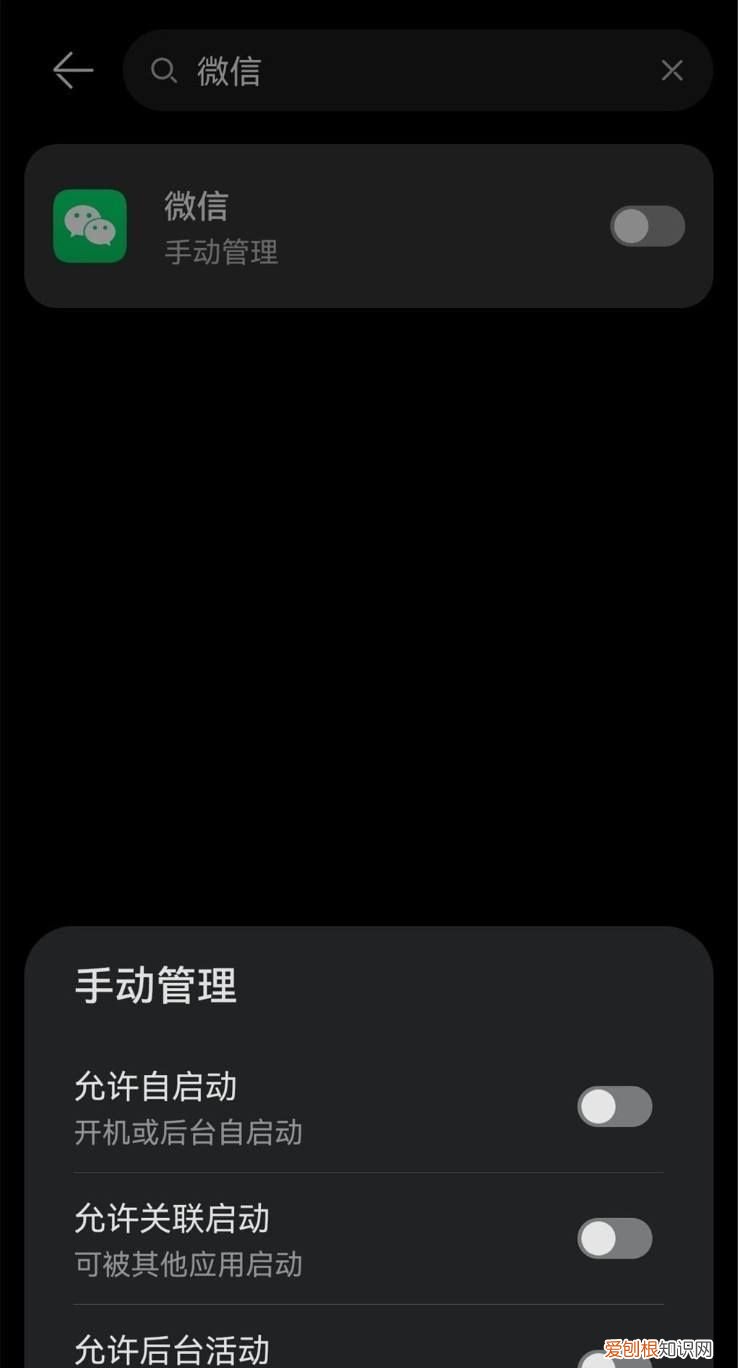Tap the 手动管理 sheet title
The width and height of the screenshot is (738, 1368).
(155, 986)
